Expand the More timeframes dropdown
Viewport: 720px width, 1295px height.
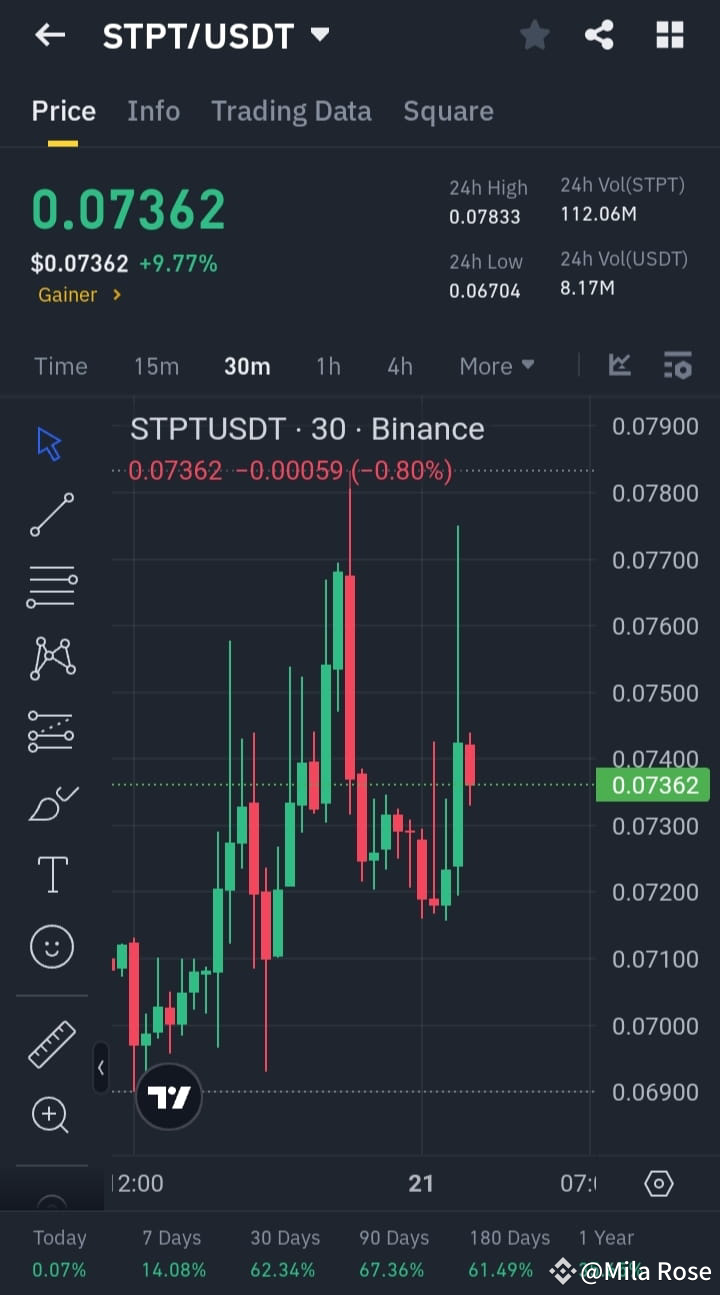(x=496, y=366)
